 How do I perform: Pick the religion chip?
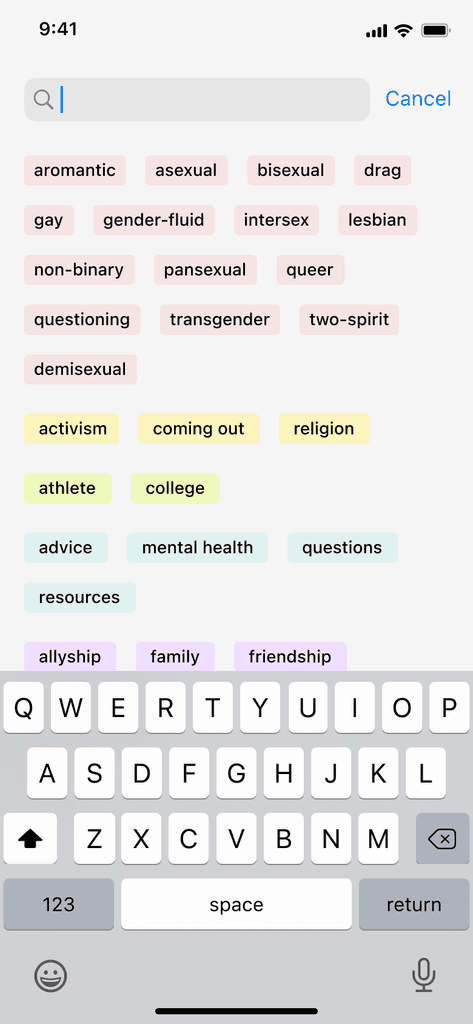point(324,428)
